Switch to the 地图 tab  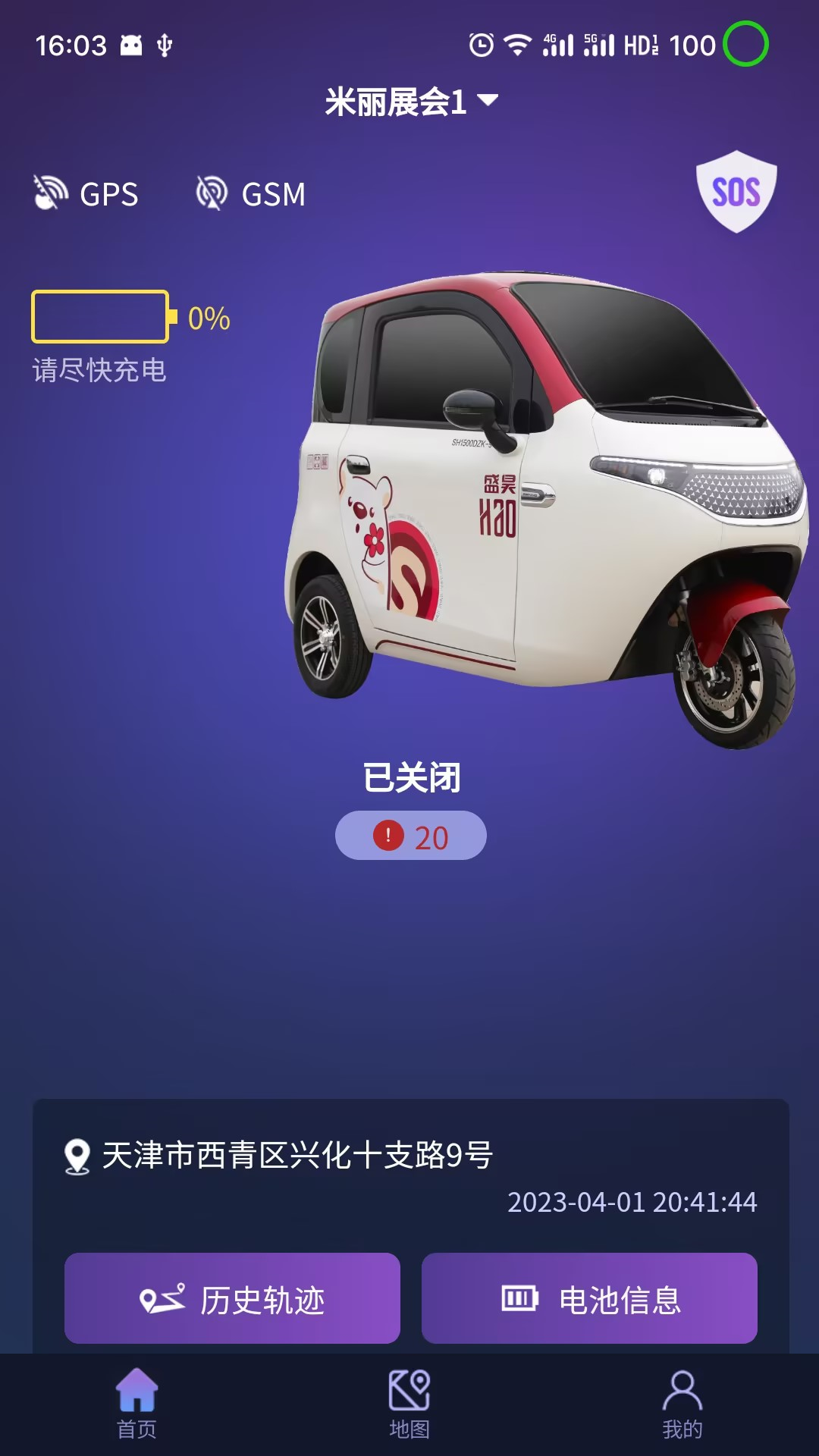click(409, 1407)
